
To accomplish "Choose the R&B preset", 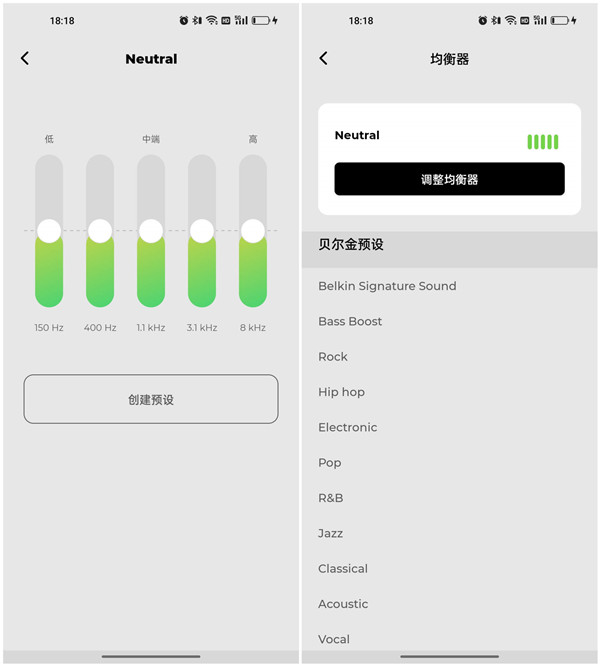I will (x=331, y=498).
